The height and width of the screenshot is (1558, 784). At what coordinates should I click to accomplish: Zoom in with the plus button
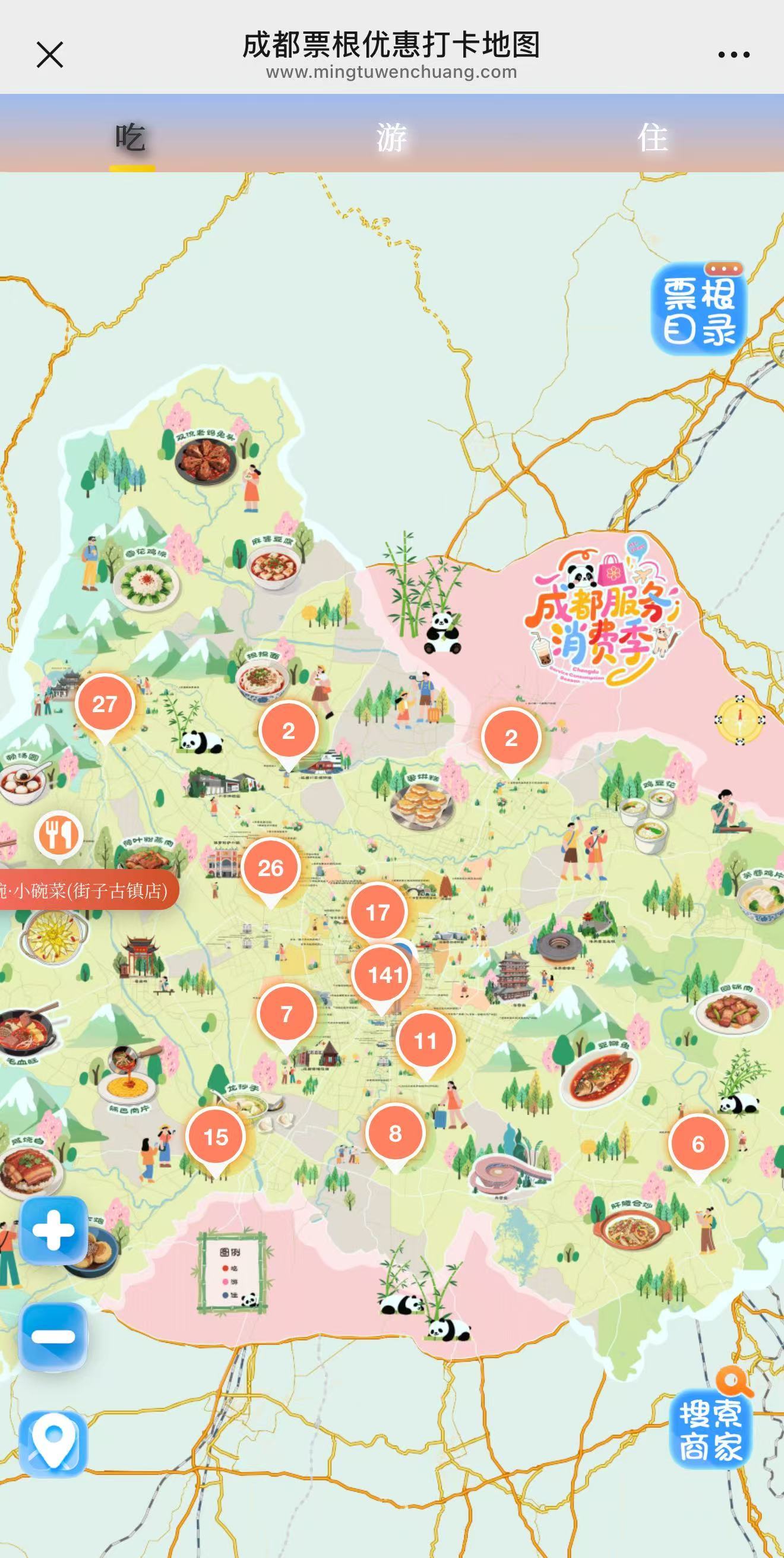(53, 1230)
